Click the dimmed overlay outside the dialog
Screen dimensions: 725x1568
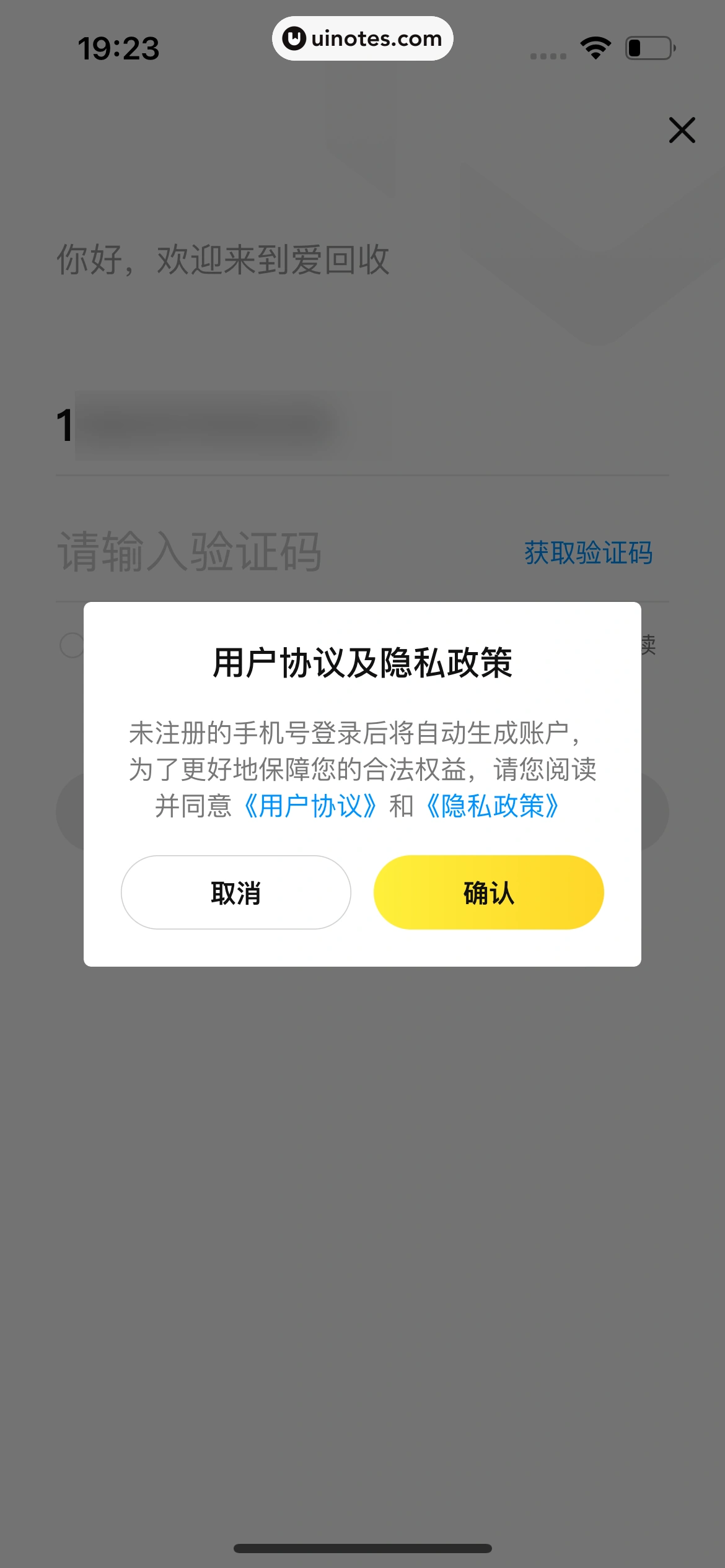(x=362, y=1177)
